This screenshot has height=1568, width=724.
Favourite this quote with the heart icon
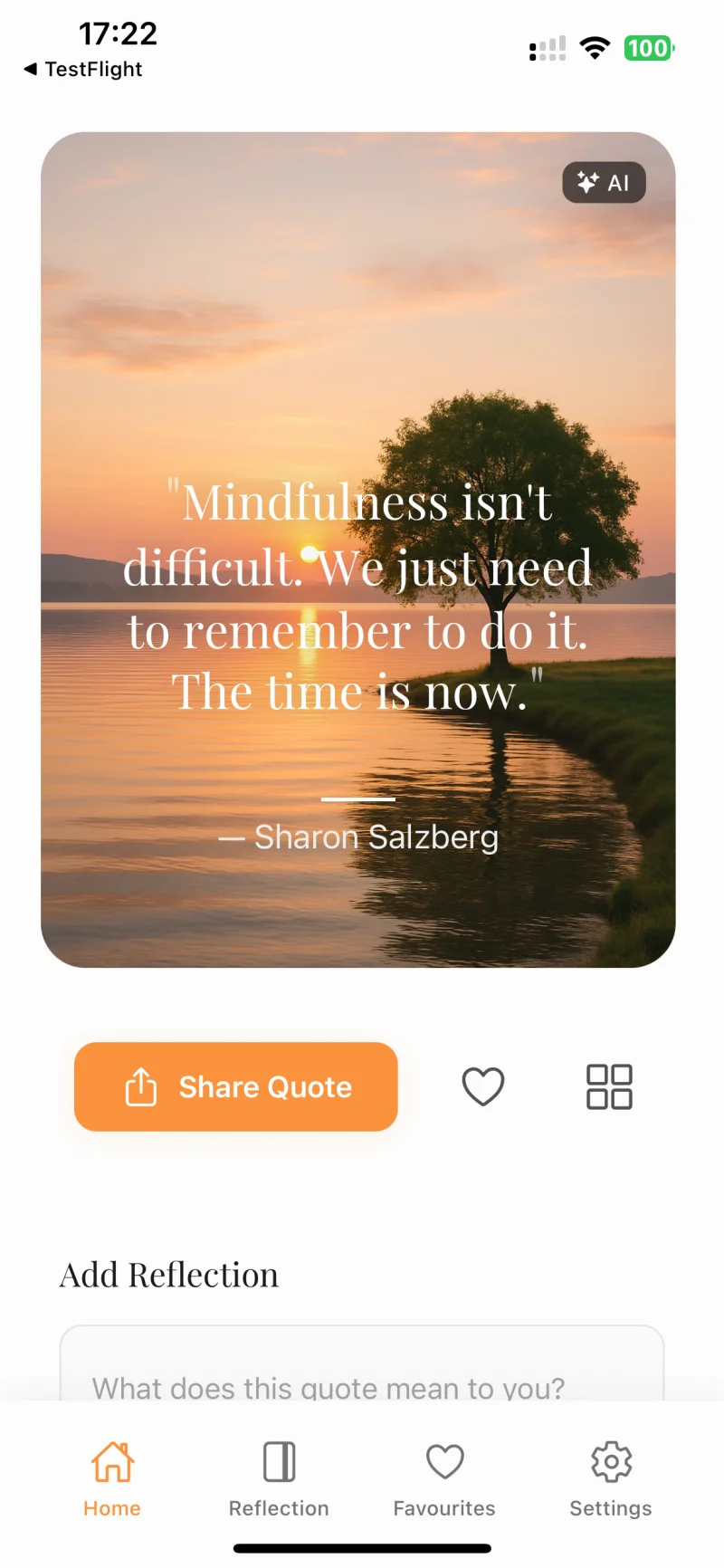(483, 1086)
